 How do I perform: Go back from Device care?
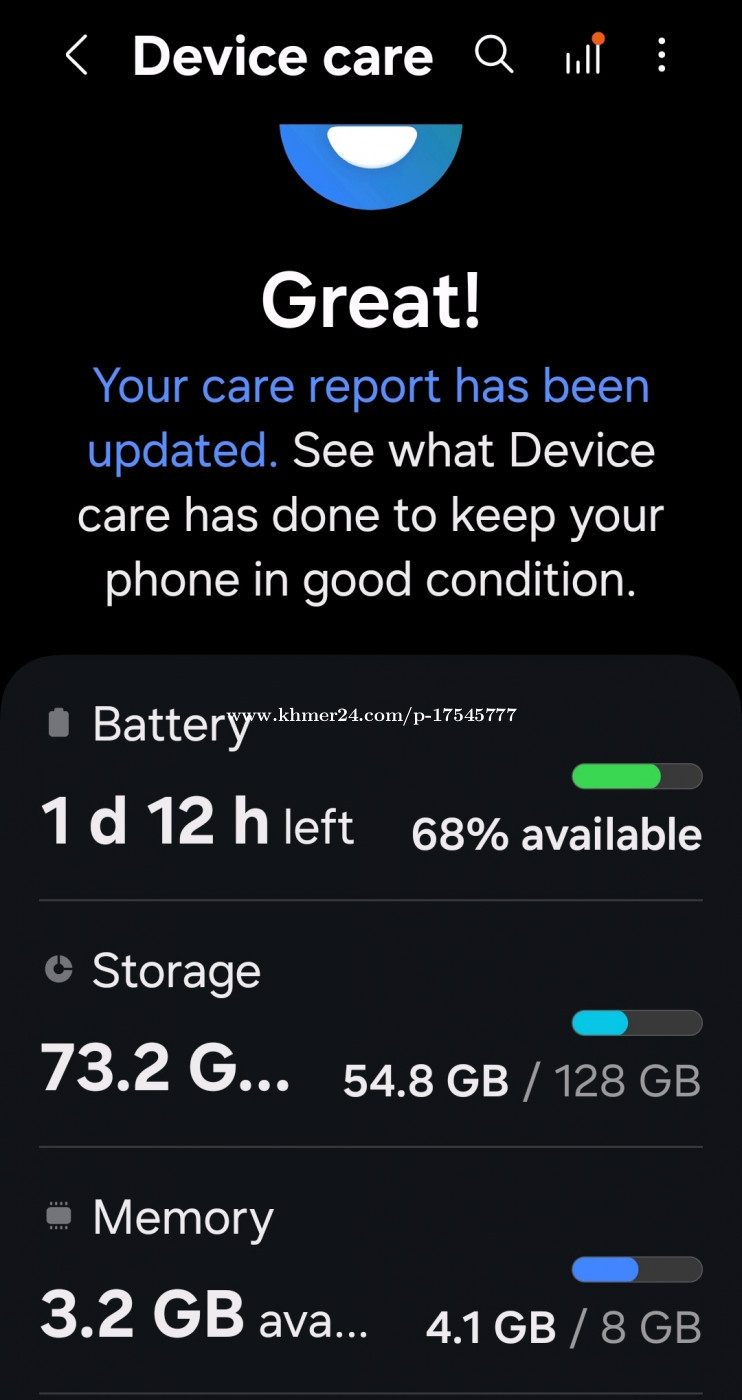coord(76,56)
